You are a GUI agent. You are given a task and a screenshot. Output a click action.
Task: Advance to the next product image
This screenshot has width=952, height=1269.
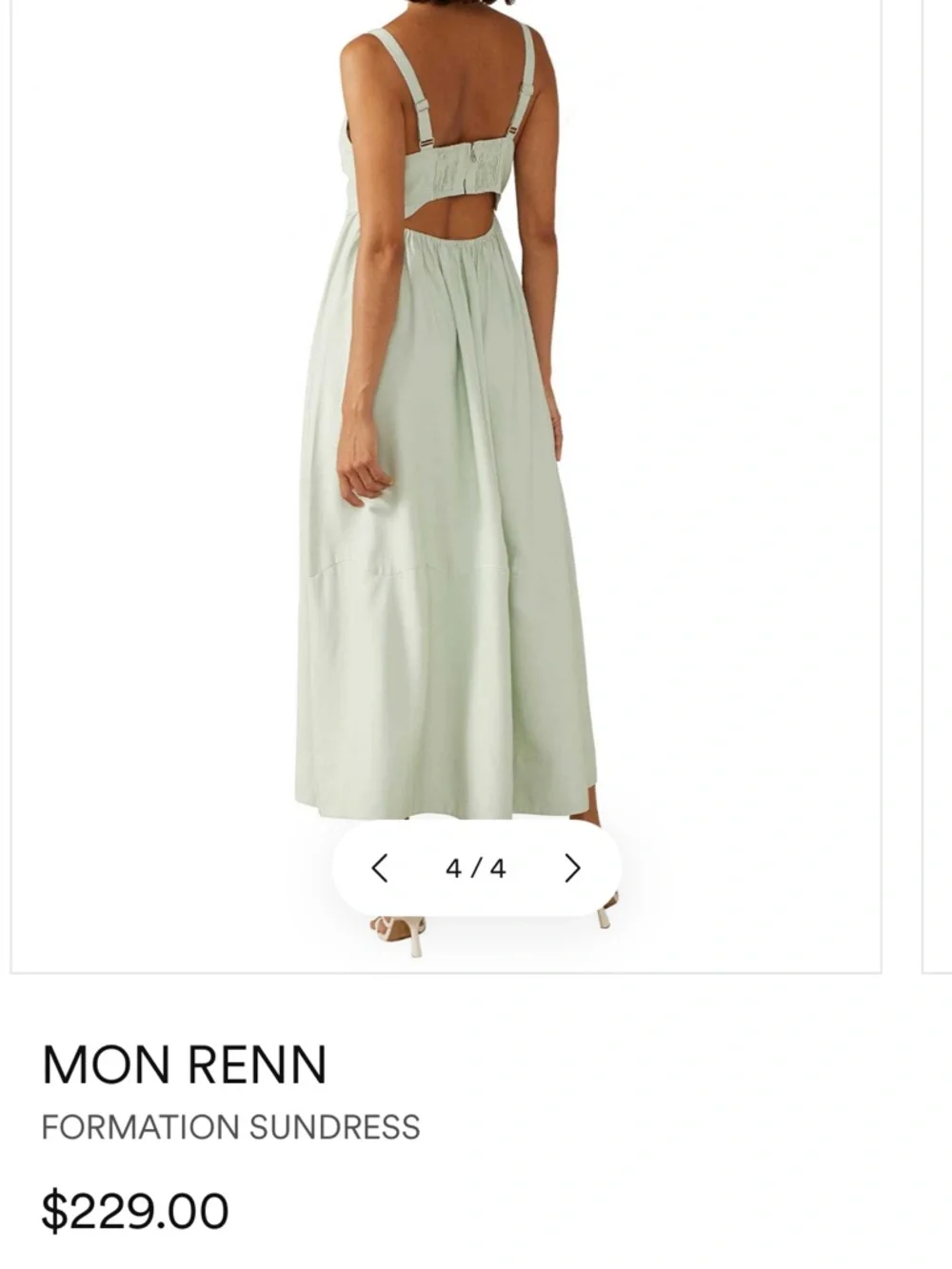pos(572,868)
